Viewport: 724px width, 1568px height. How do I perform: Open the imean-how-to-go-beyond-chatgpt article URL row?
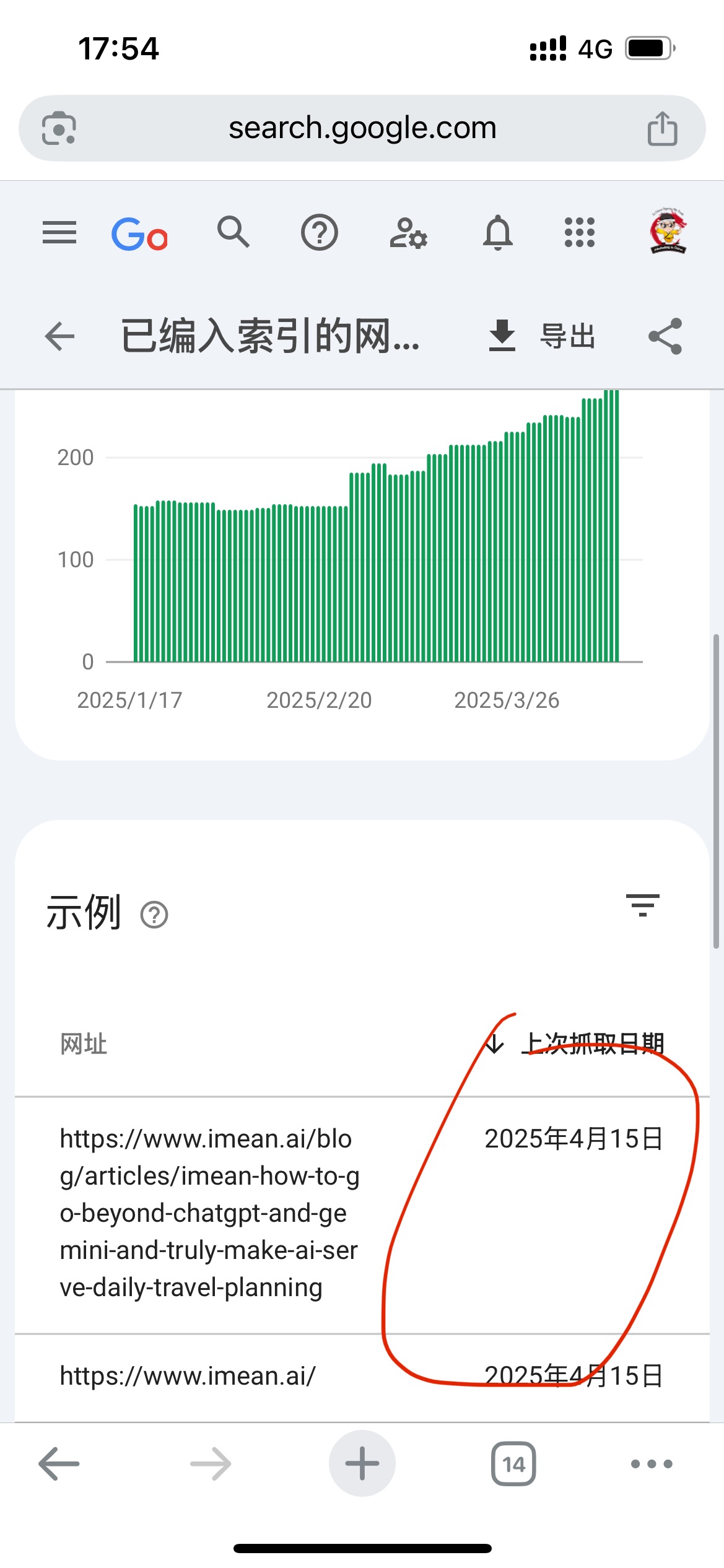[209, 1213]
